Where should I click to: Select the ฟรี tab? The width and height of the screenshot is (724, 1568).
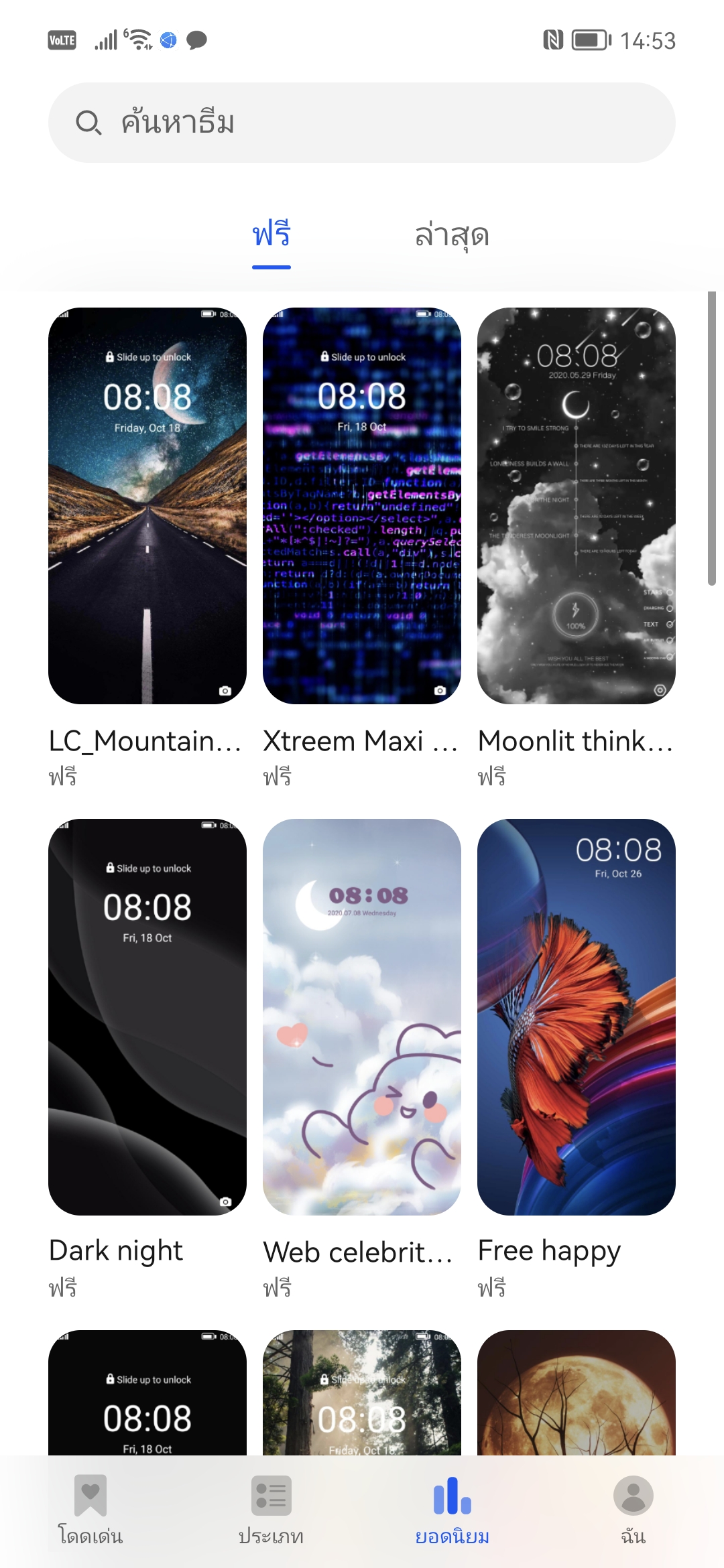(x=271, y=235)
